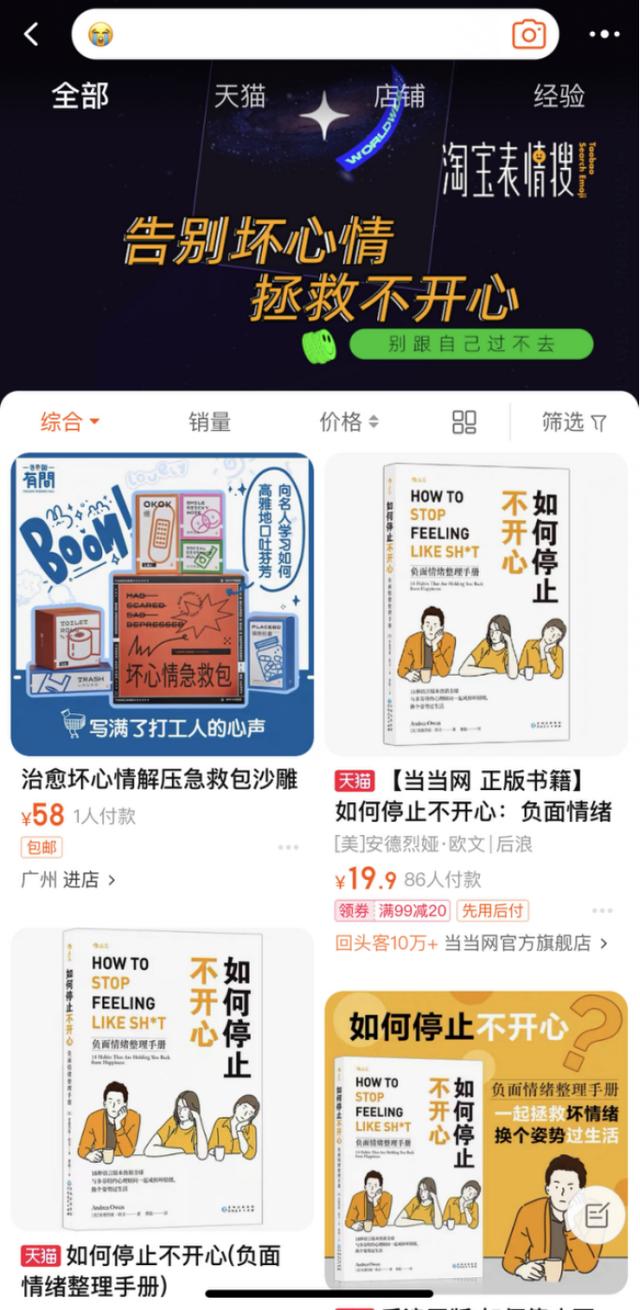Switch to the 店铺 tab

click(x=399, y=96)
